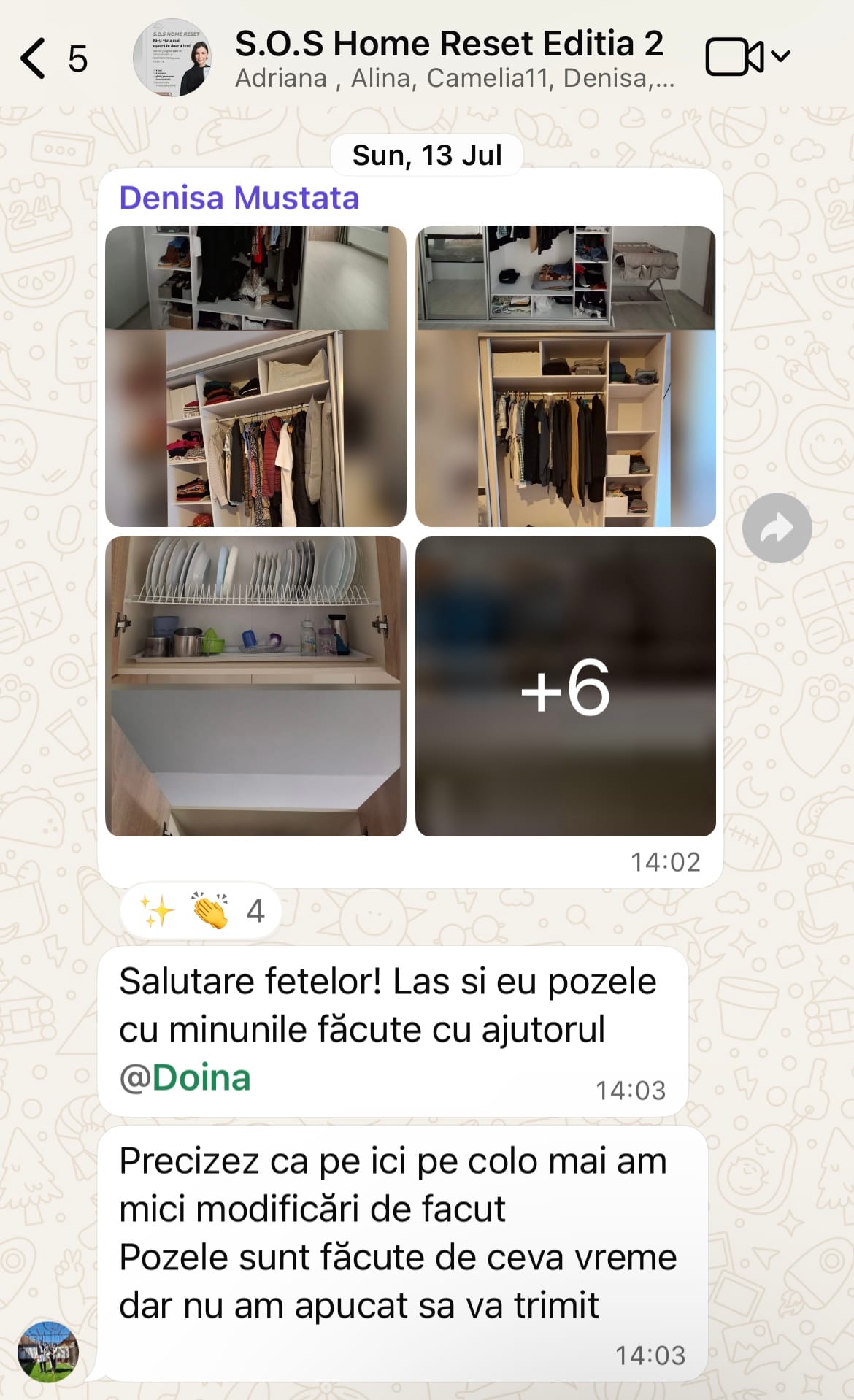Open the first wardrobe photo collage
This screenshot has width=854, height=1400.
[x=255, y=376]
